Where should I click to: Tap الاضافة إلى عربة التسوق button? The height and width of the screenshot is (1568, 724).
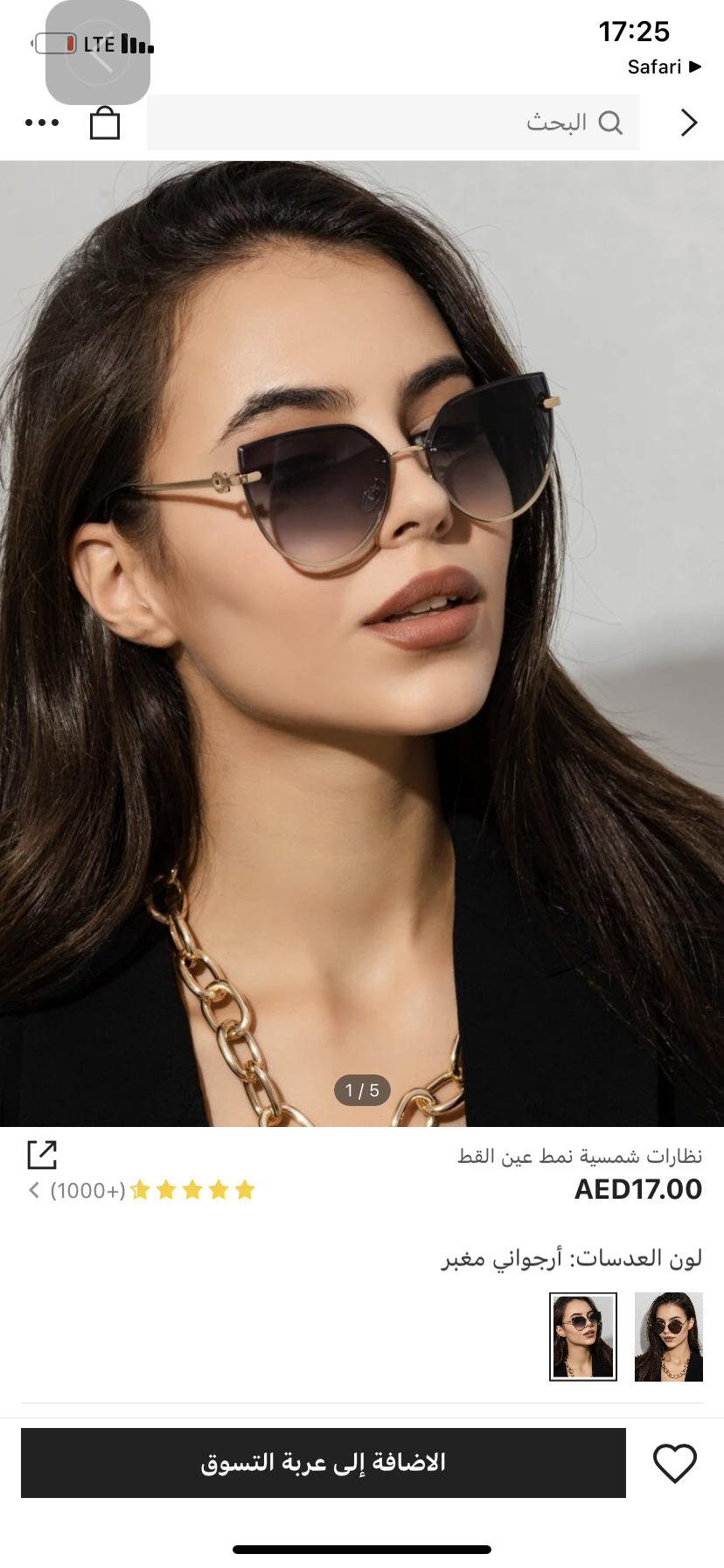click(x=324, y=1462)
